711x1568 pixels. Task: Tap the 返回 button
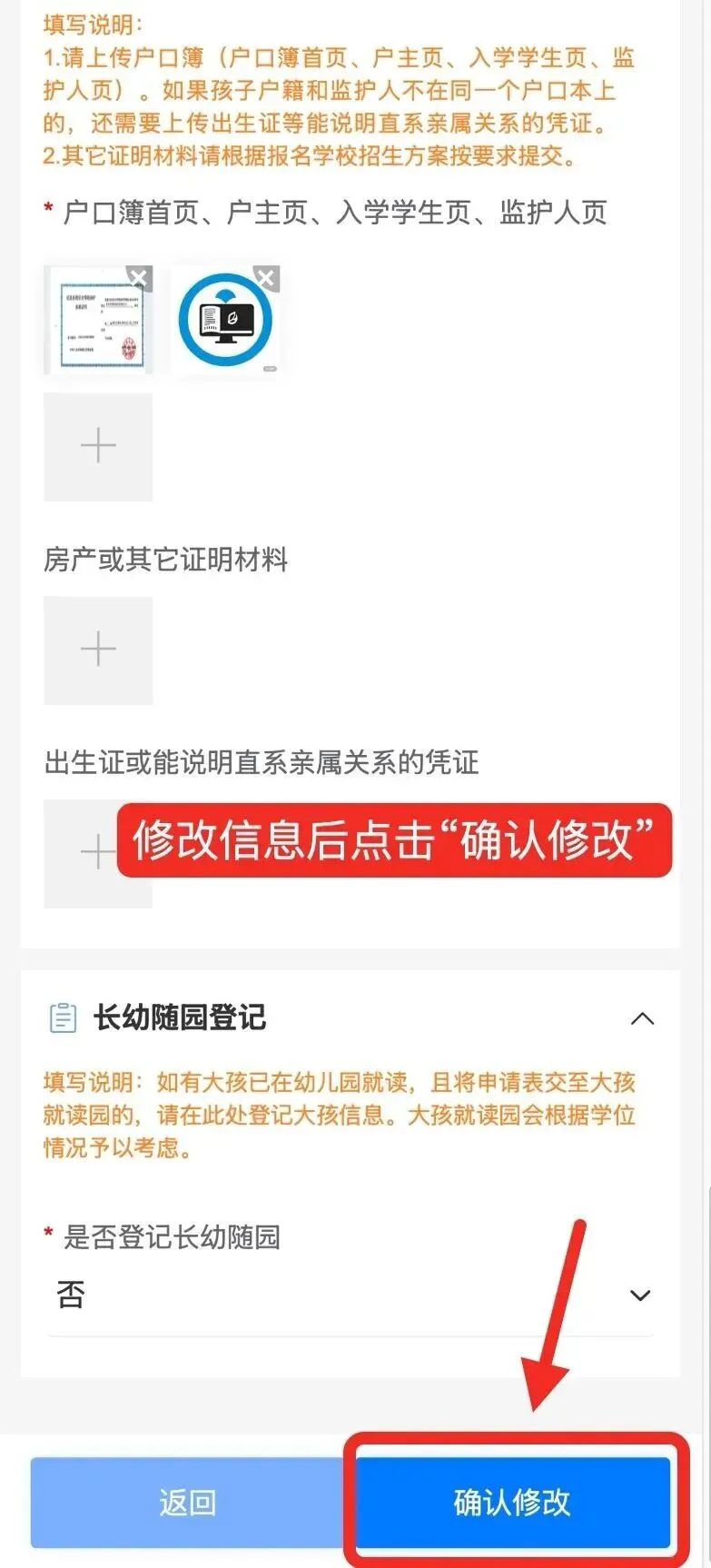(187, 1503)
